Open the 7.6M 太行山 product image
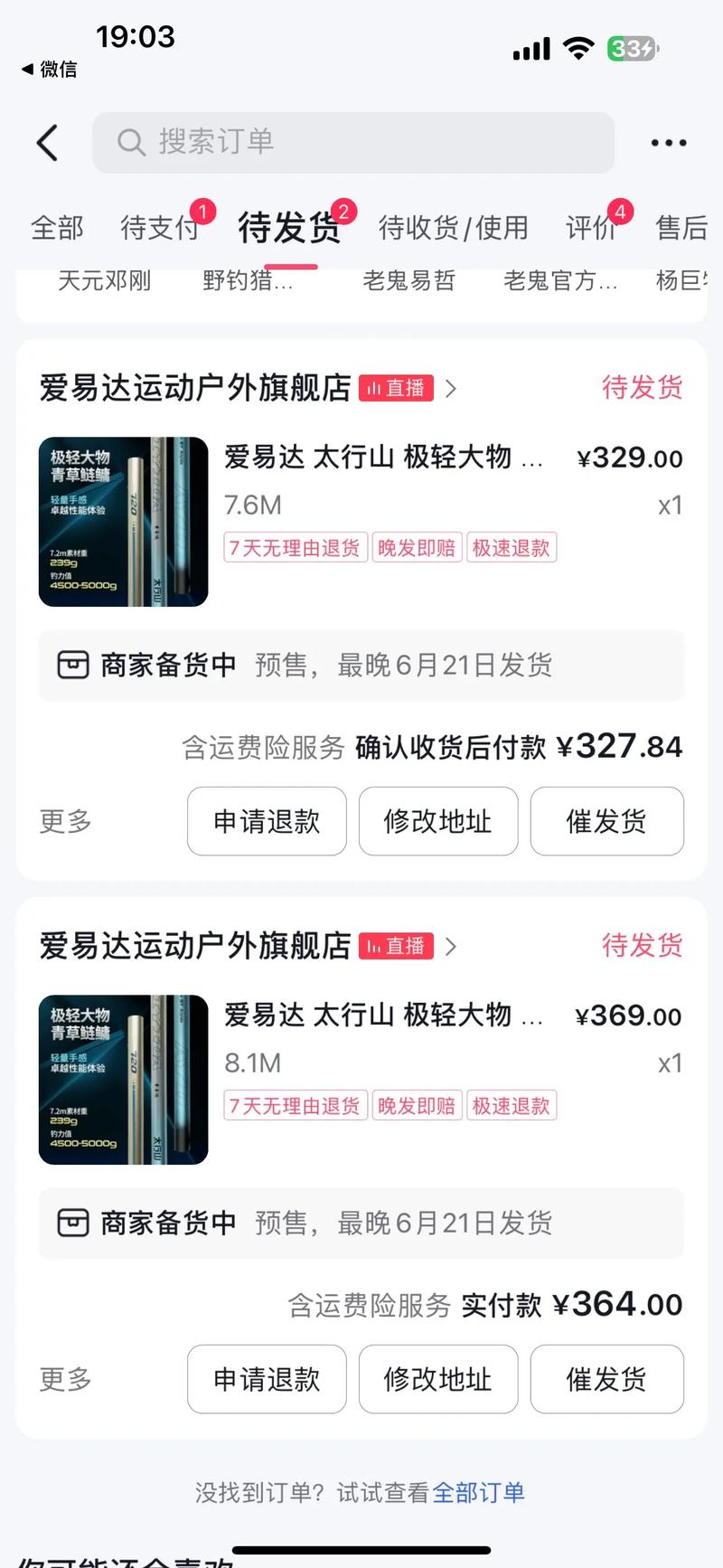723x1568 pixels. (124, 522)
